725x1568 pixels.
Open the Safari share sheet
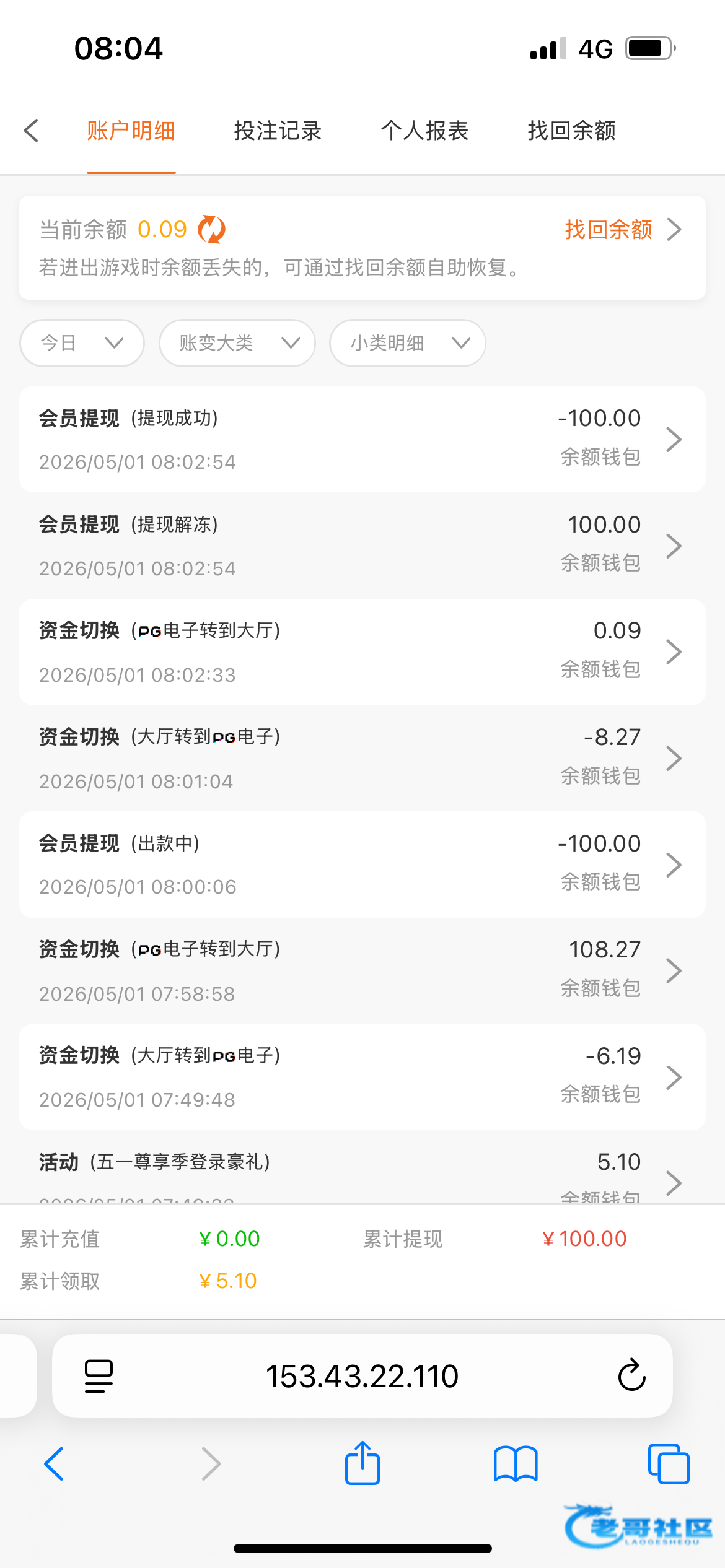pos(362,1463)
